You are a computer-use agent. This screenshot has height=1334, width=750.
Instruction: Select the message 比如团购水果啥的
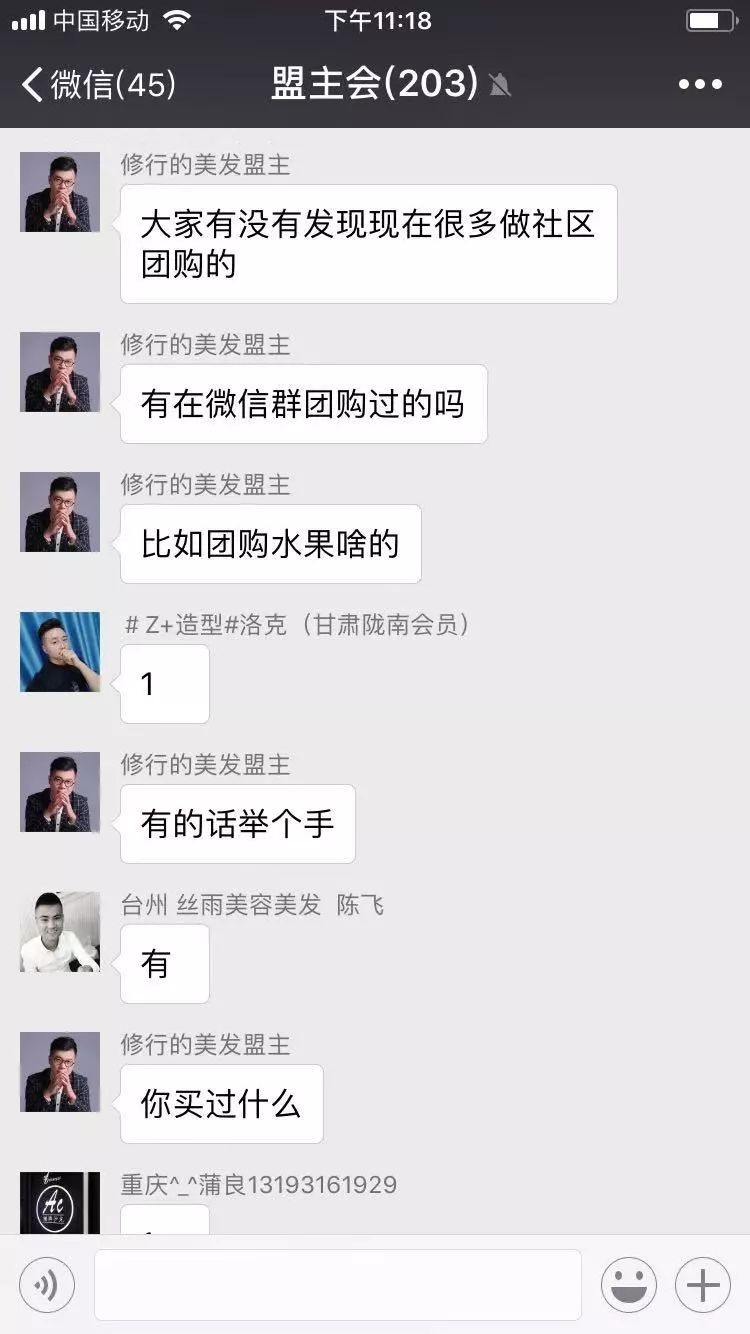[270, 544]
